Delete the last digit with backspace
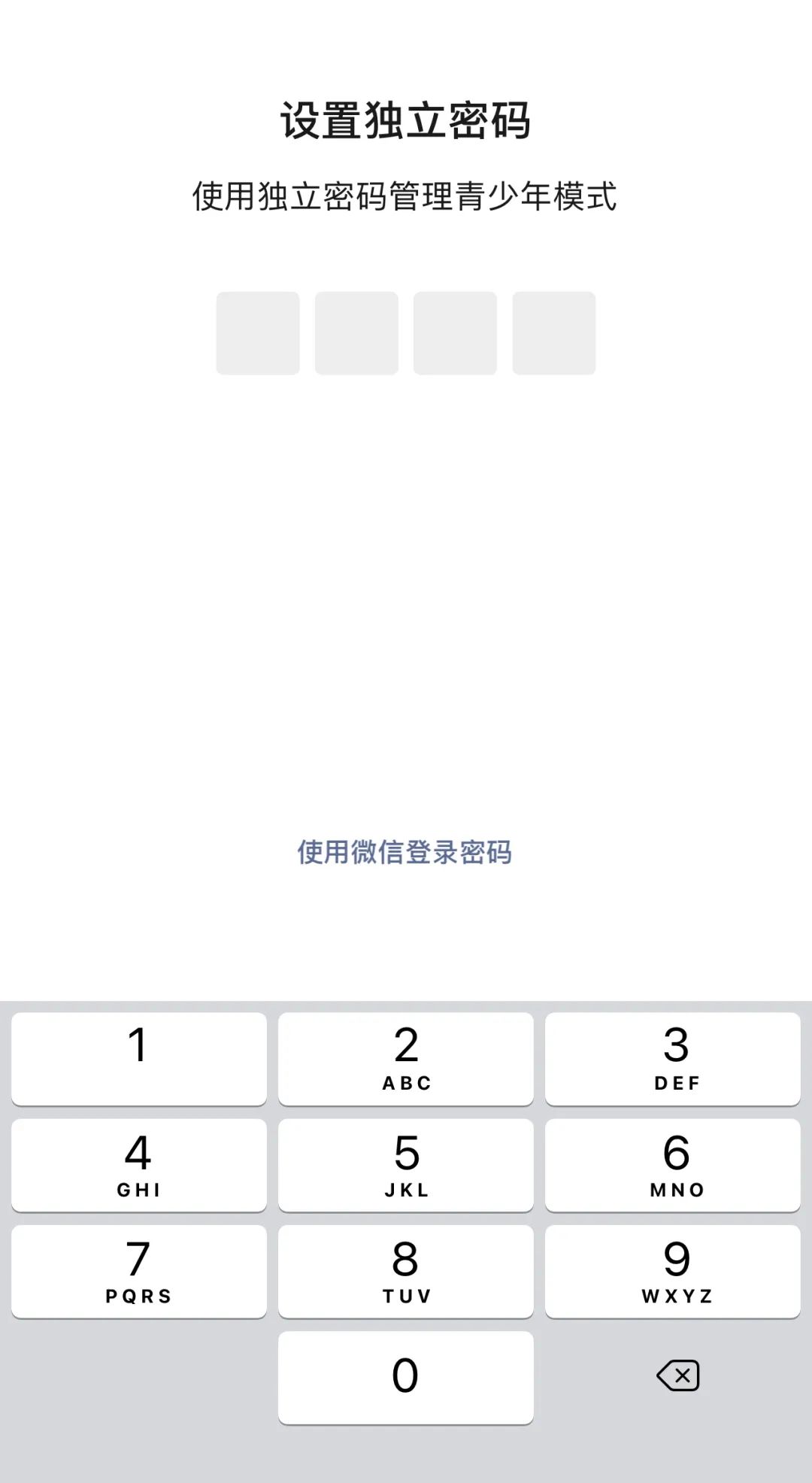This screenshot has height=1483, width=812. pyautogui.click(x=678, y=1375)
